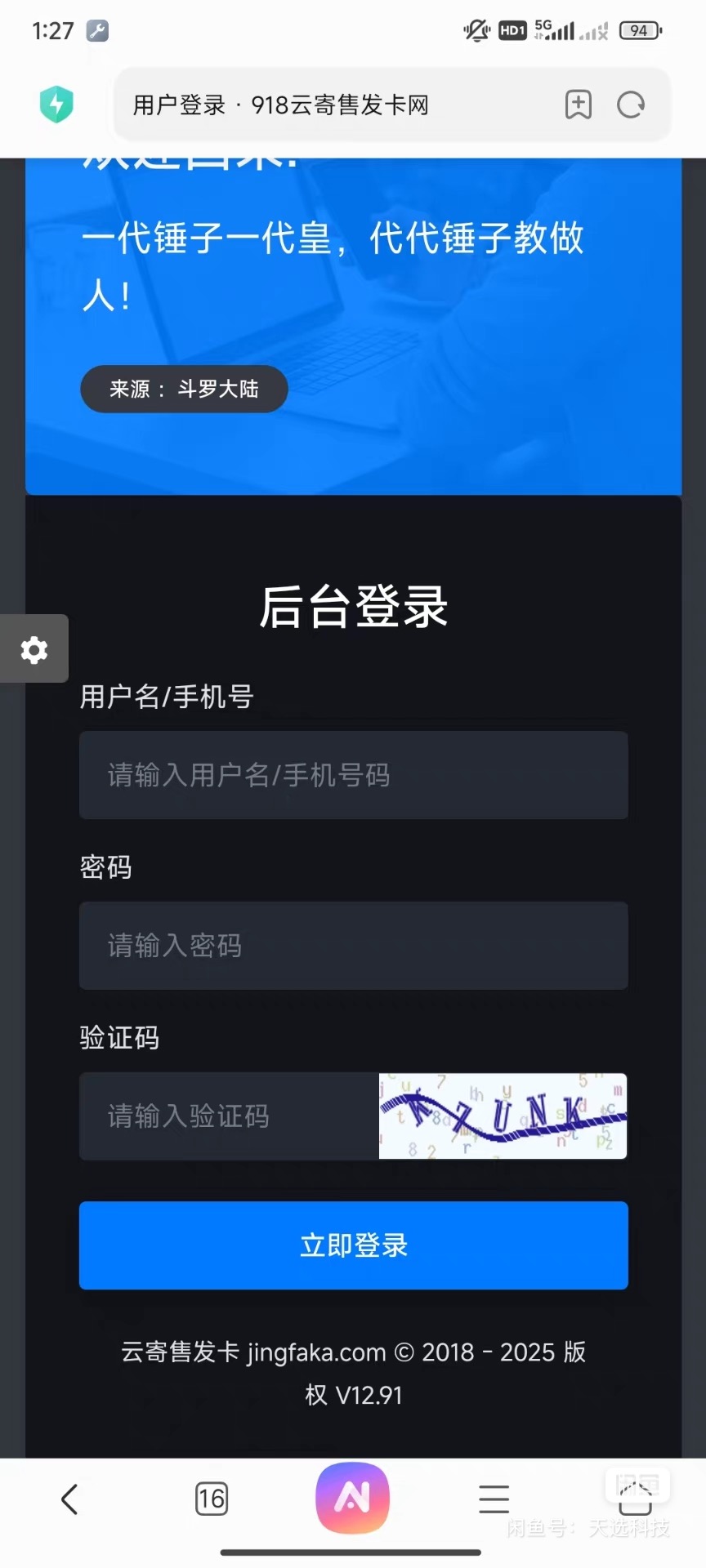This screenshot has width=706, height=1568.
Task: Focus the username/phone number field
Action: tap(353, 775)
